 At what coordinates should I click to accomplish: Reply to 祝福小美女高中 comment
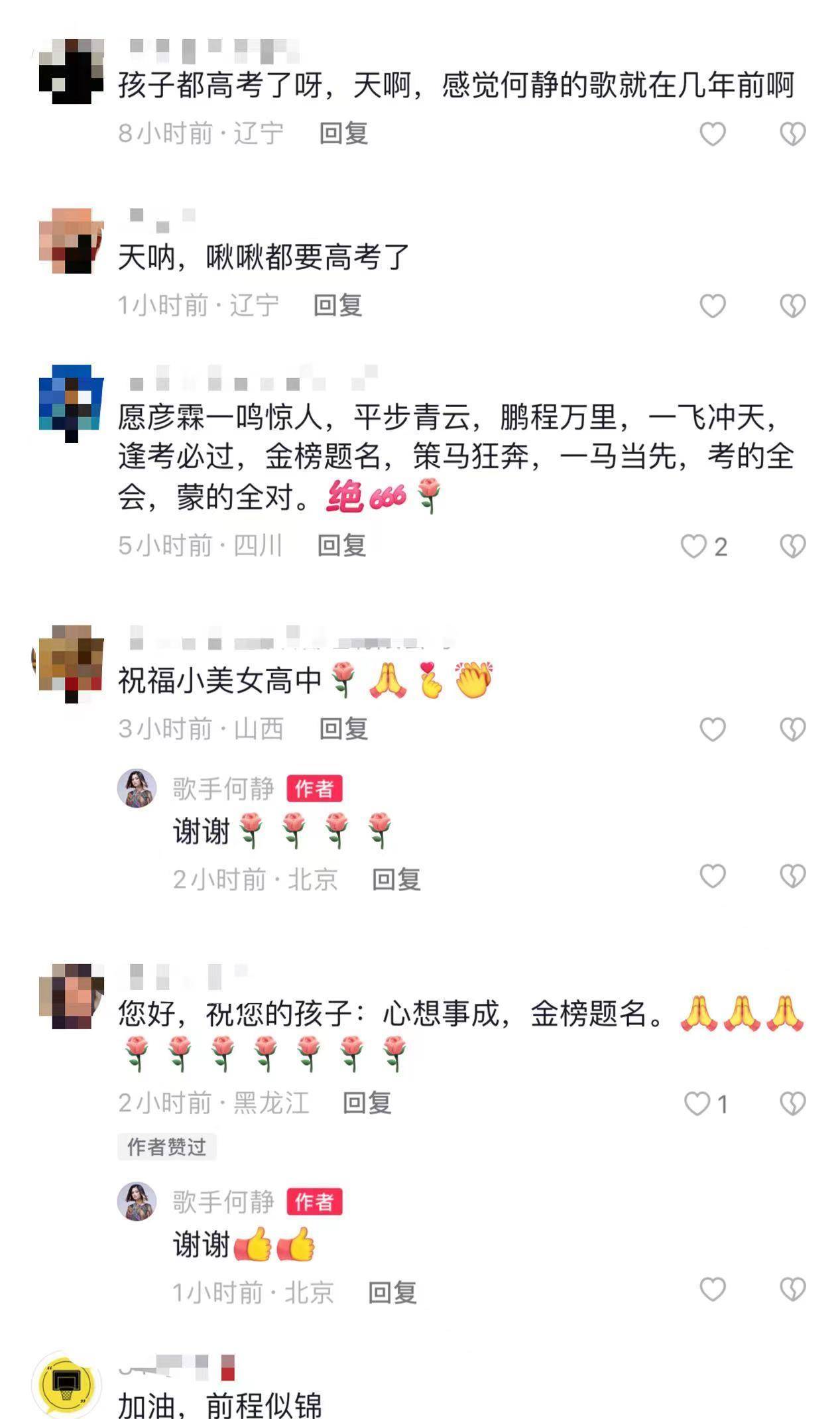(343, 729)
